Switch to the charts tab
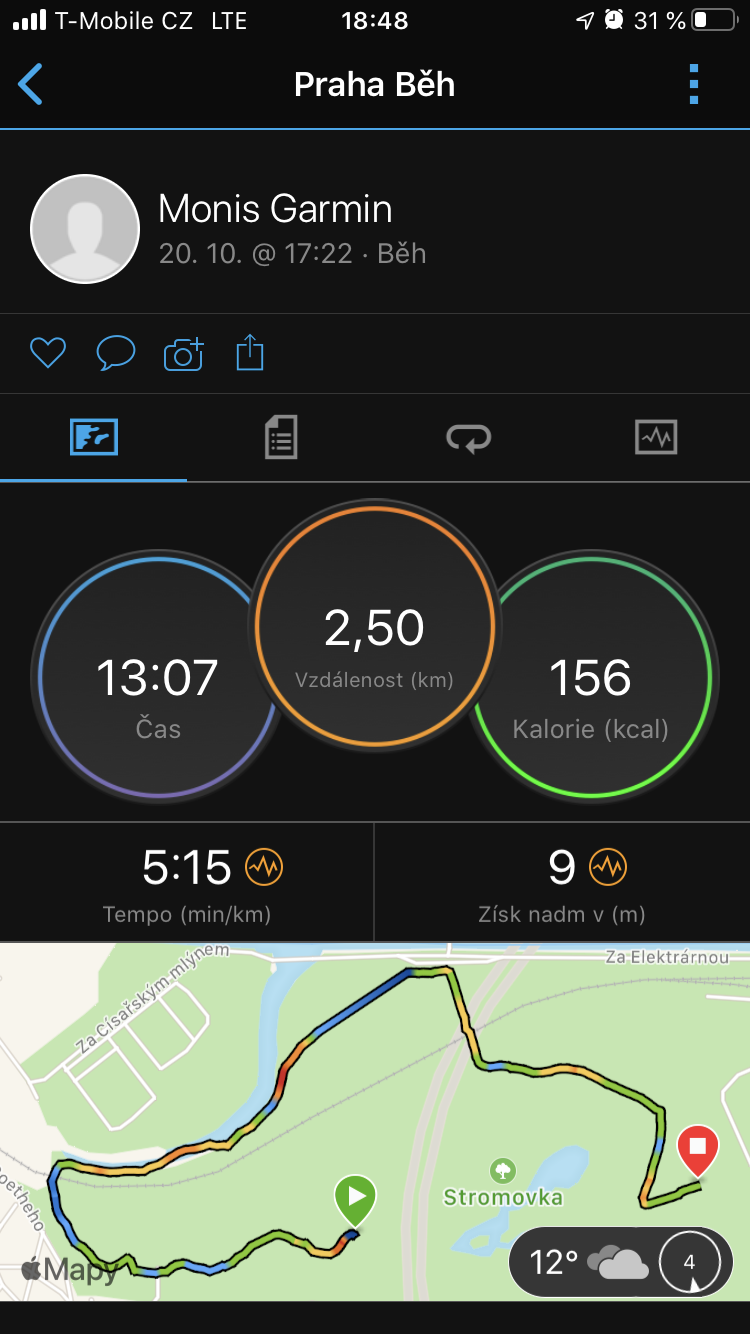The height and width of the screenshot is (1334, 750). click(656, 438)
